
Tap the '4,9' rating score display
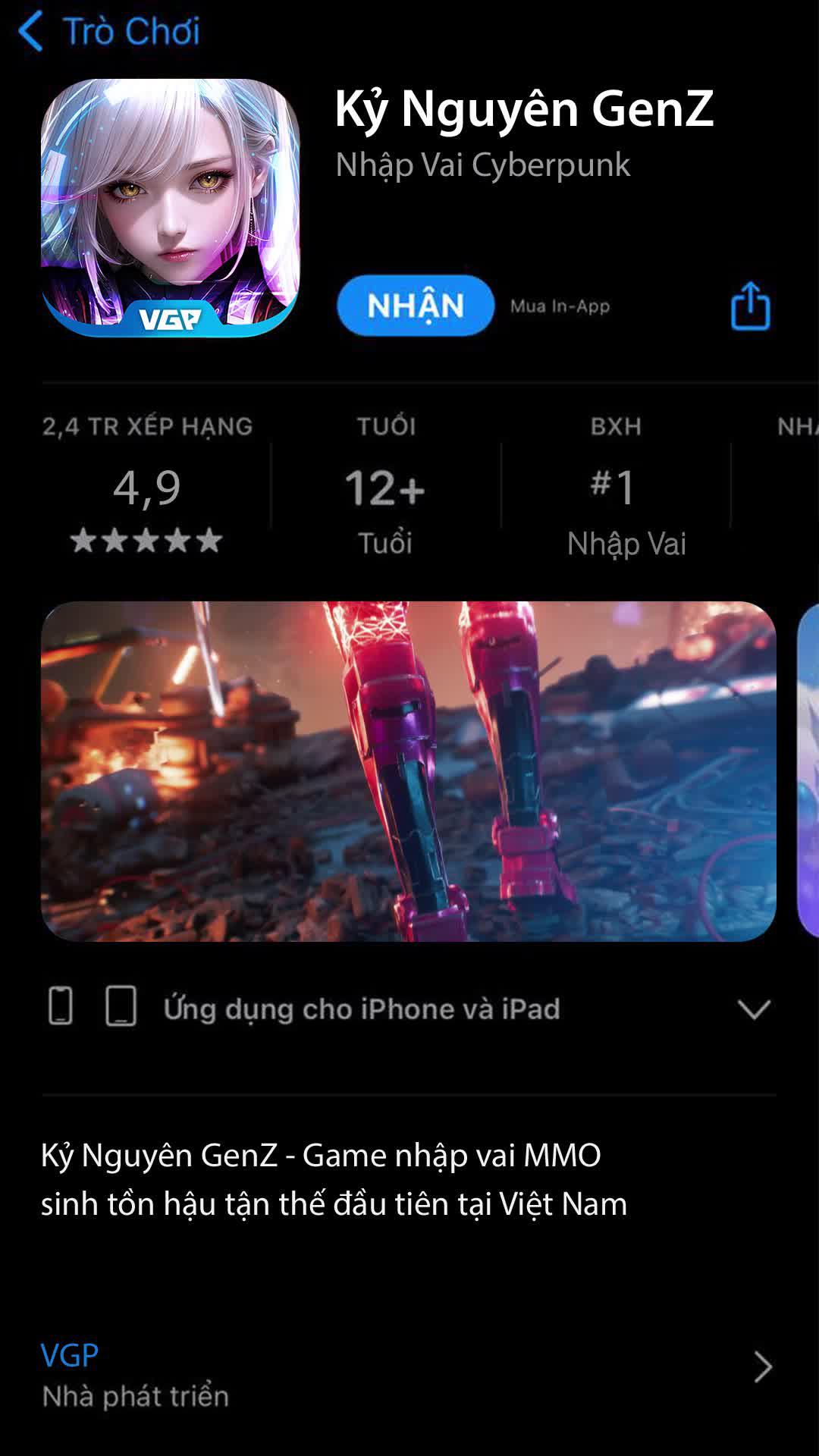point(146,489)
